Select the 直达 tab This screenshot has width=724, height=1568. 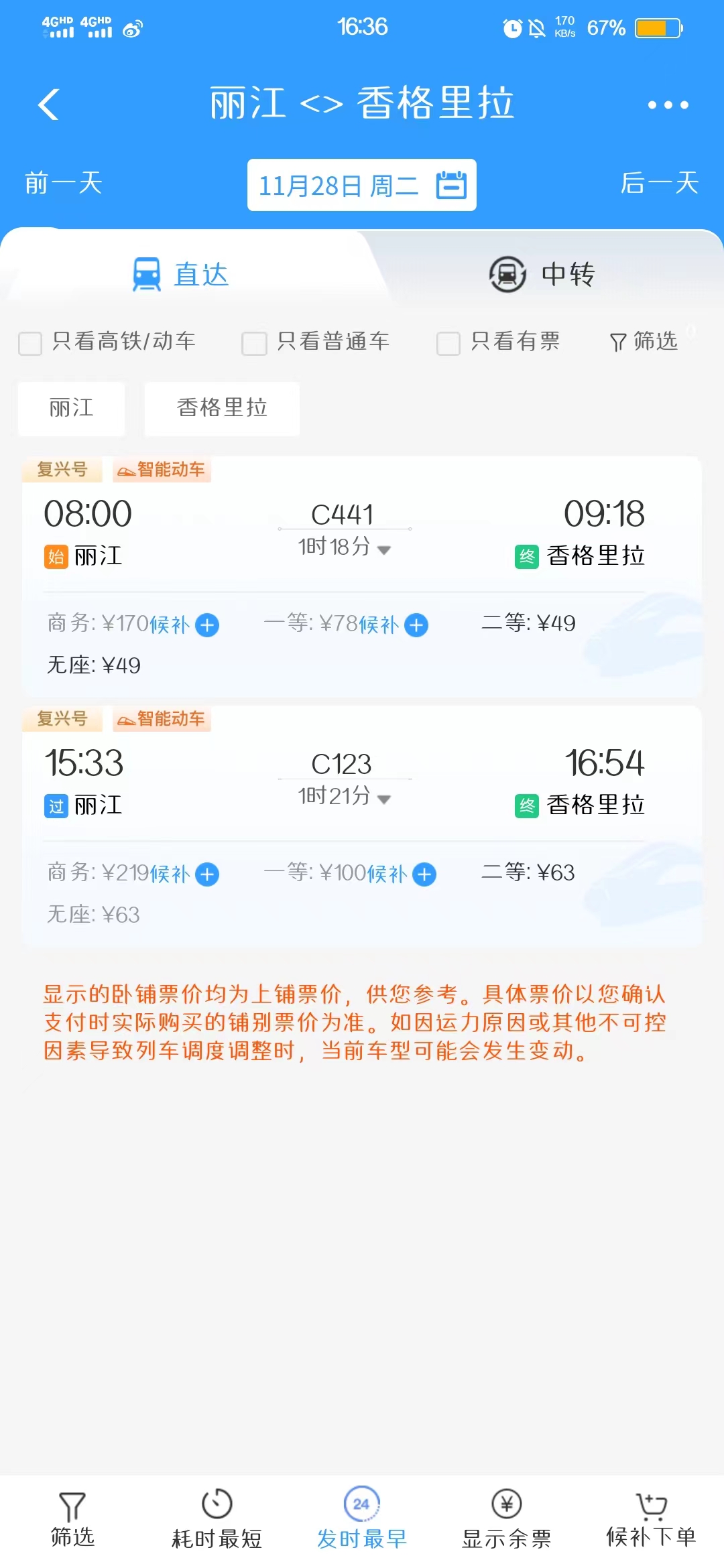181,273
